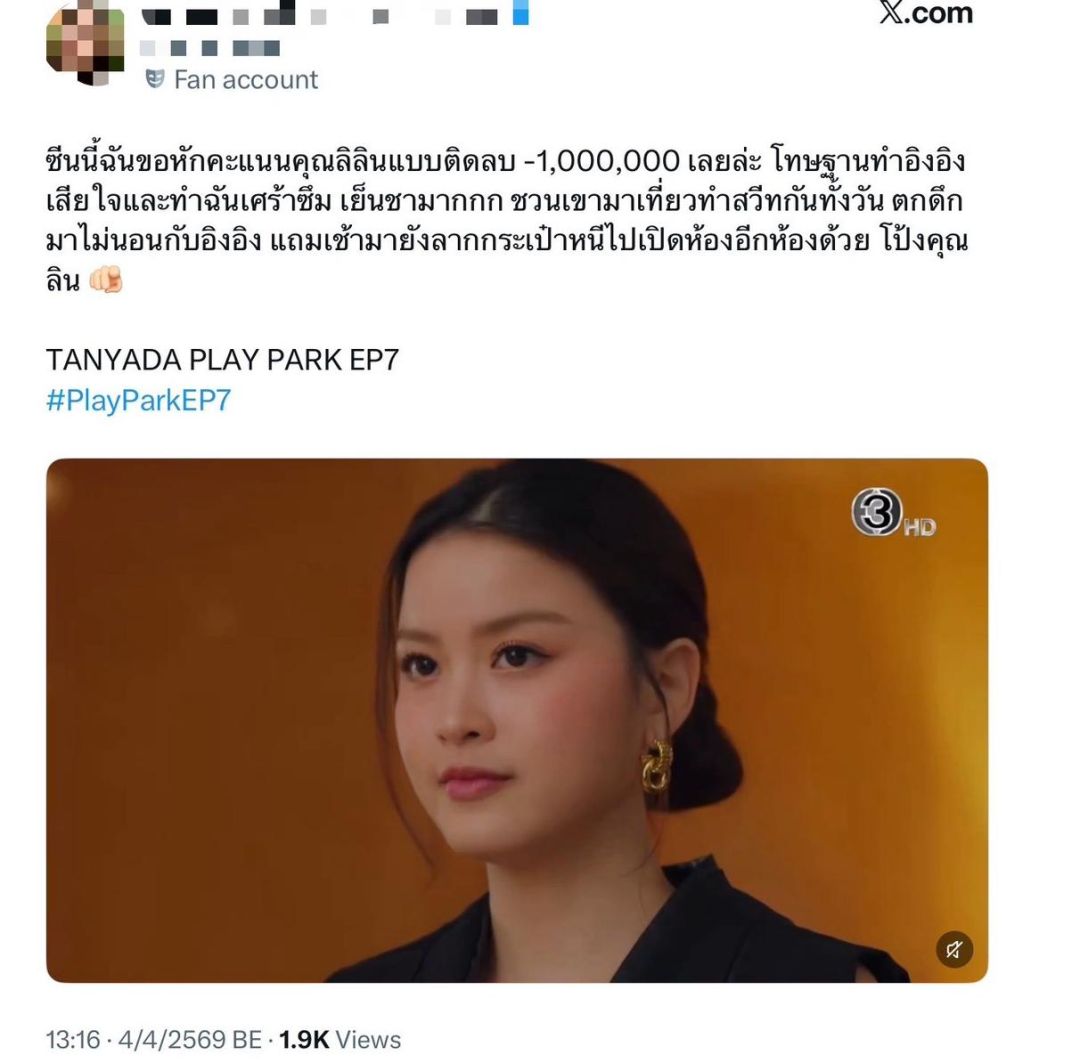Unmute the video with the speaker icon
Screen dimensions: 1080x1063
coord(954,949)
